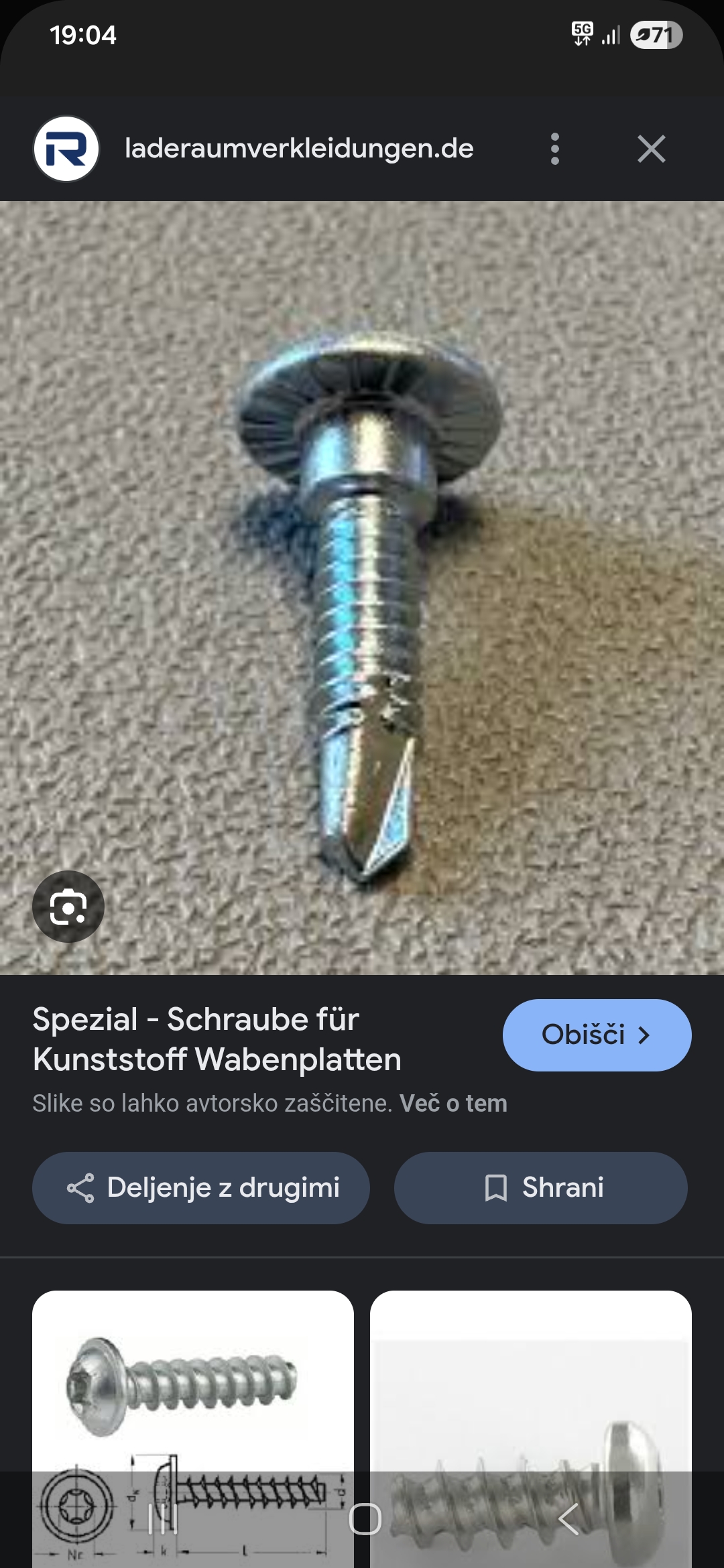
Task: Open the three-dot overflow menu
Action: coord(554,149)
